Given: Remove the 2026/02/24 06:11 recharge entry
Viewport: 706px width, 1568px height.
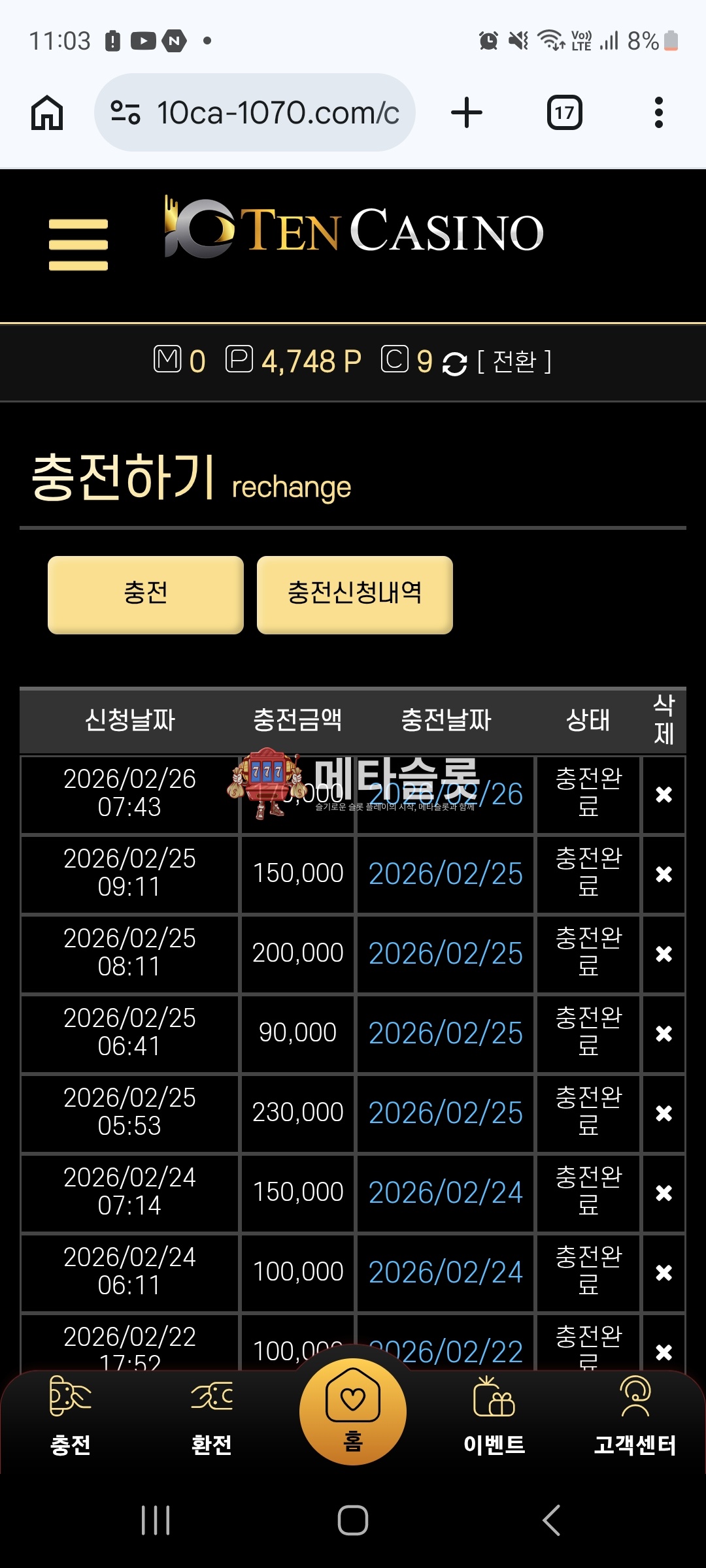Looking at the screenshot, I should click(x=664, y=1273).
